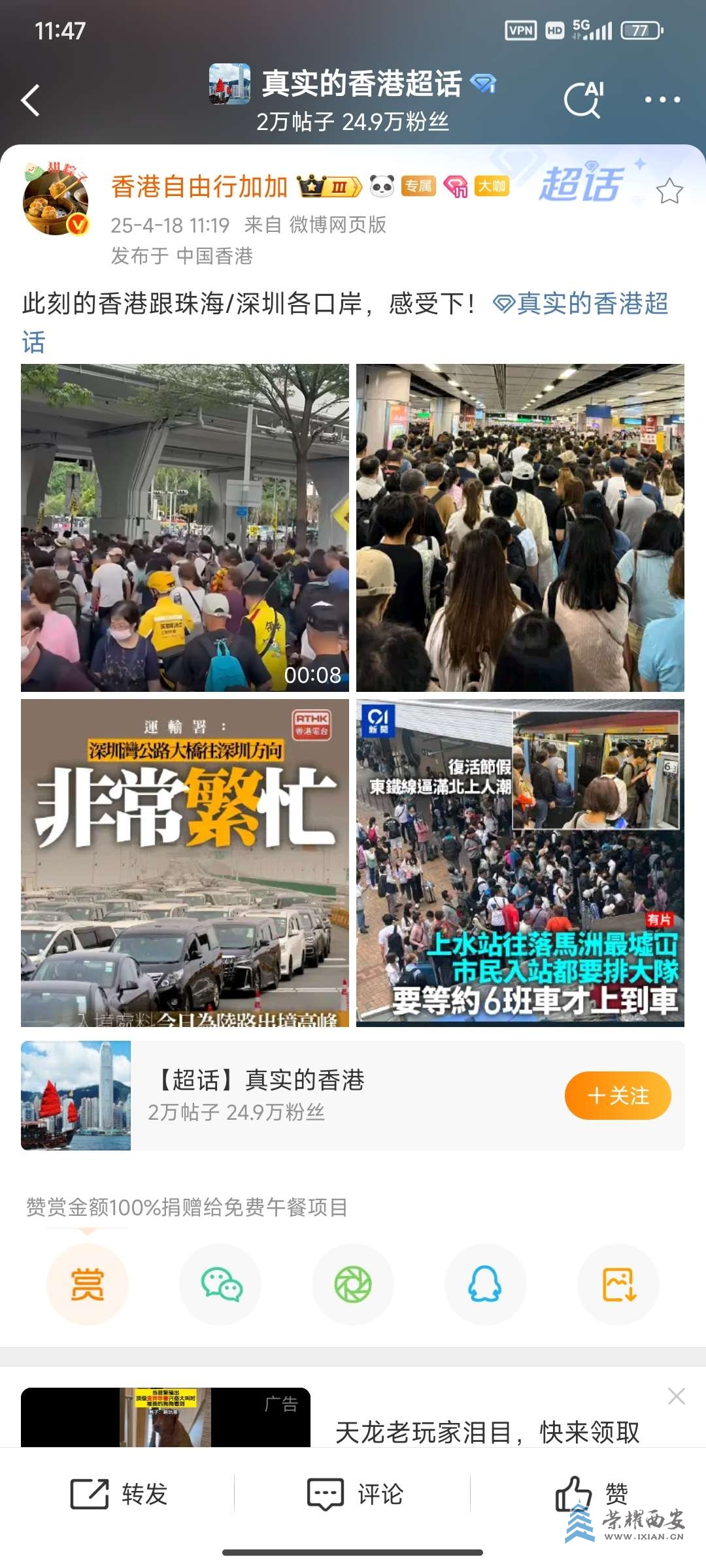The image size is (706, 1568).
Task: Save the post as an image
Action: 618,1284
